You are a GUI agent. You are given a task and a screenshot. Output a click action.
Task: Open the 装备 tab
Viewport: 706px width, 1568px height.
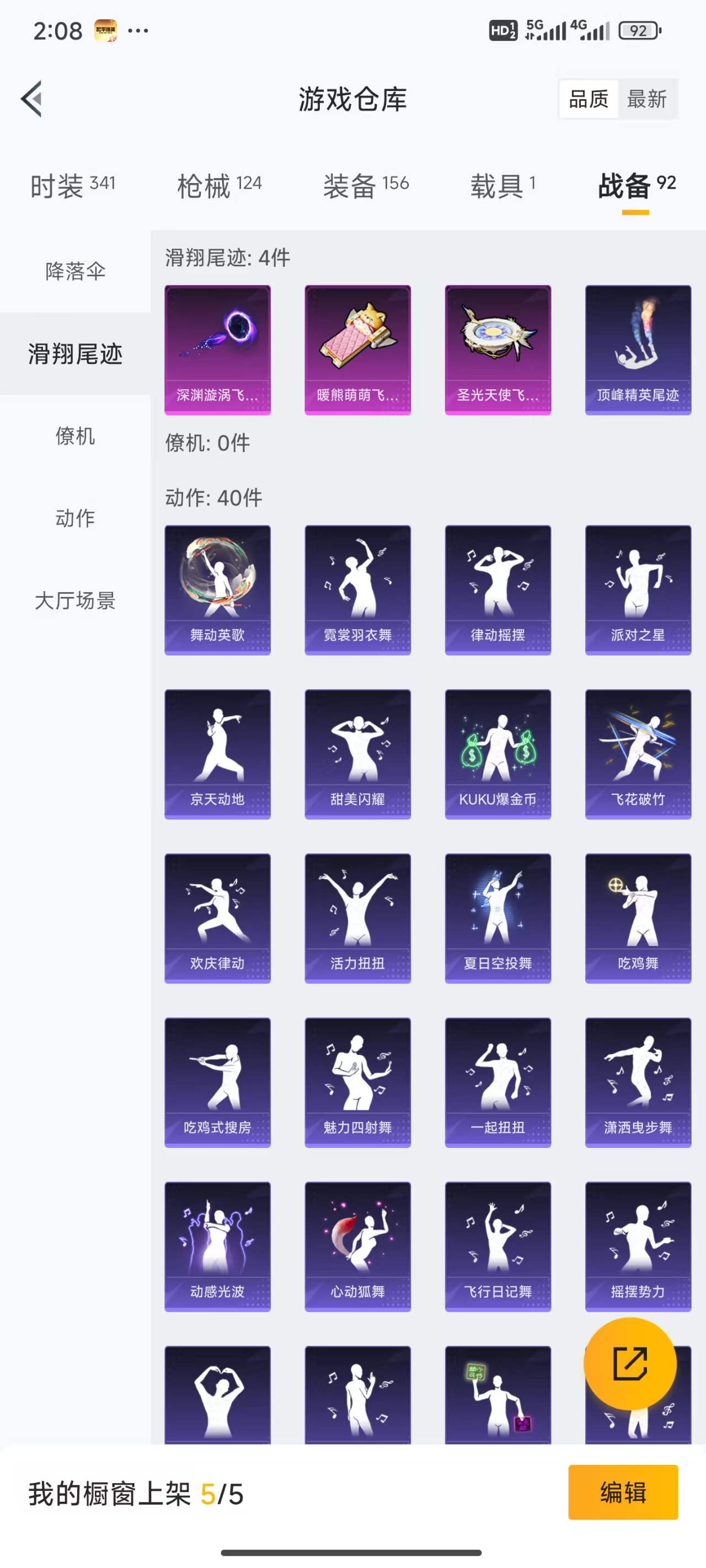pyautogui.click(x=366, y=186)
